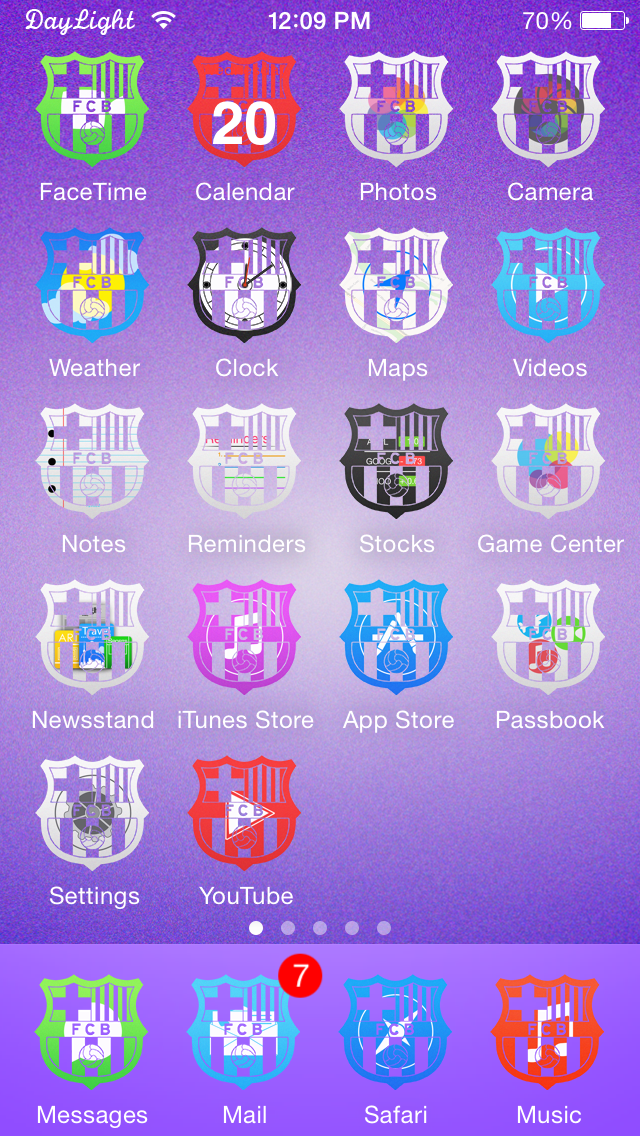Open Mail with 7 unread messages
Image resolution: width=640 pixels, height=1136 pixels.
(x=245, y=1032)
